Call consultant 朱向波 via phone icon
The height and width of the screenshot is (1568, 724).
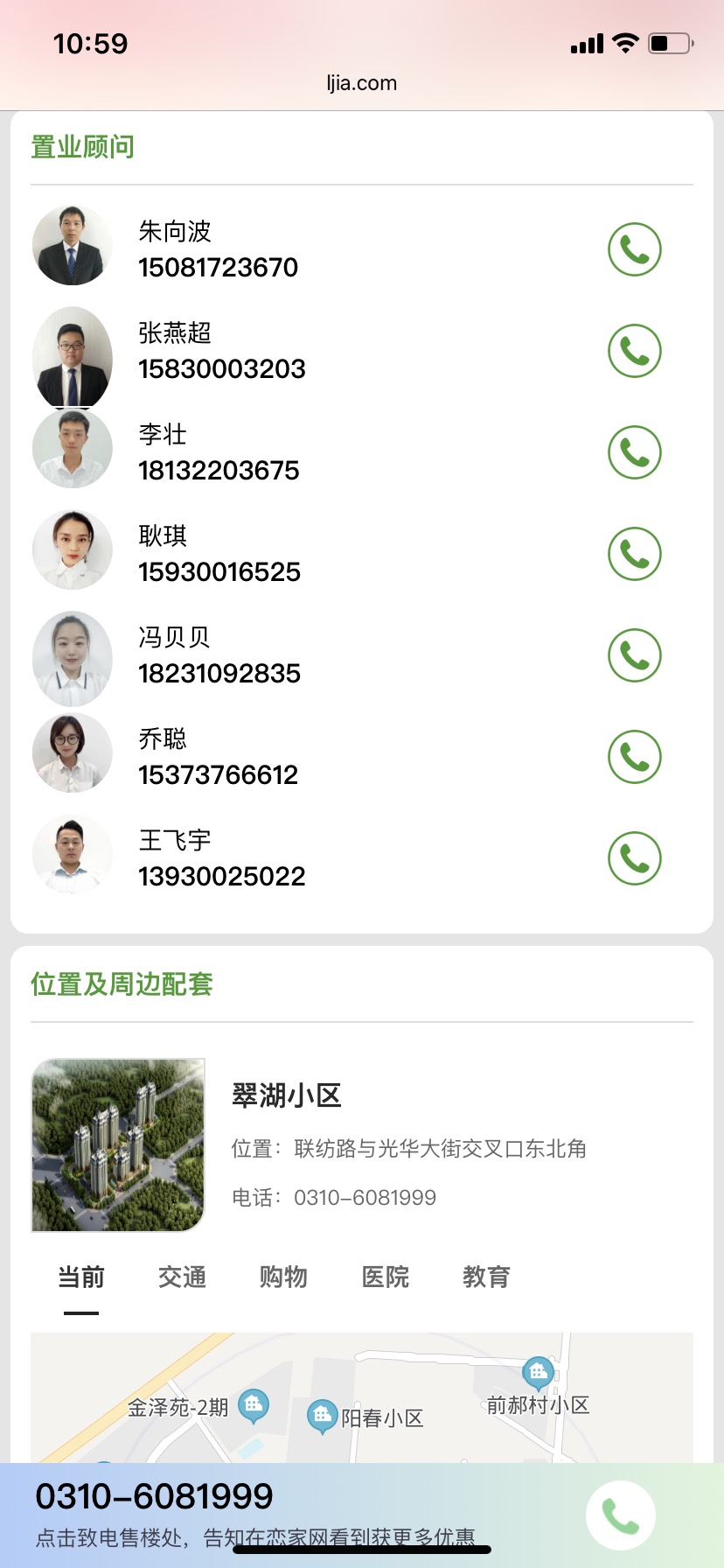(634, 249)
